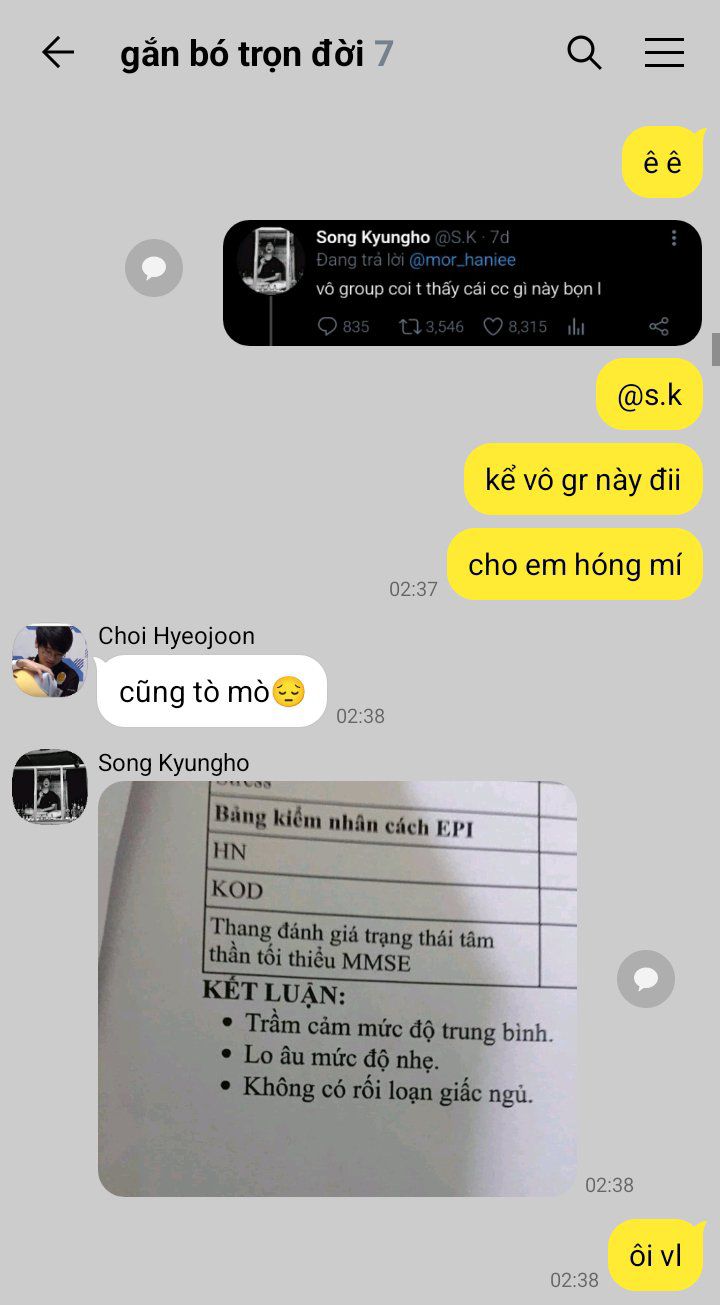Reply to Song Kyungho's photo message
This screenshot has width=720, height=1305.
[646, 978]
